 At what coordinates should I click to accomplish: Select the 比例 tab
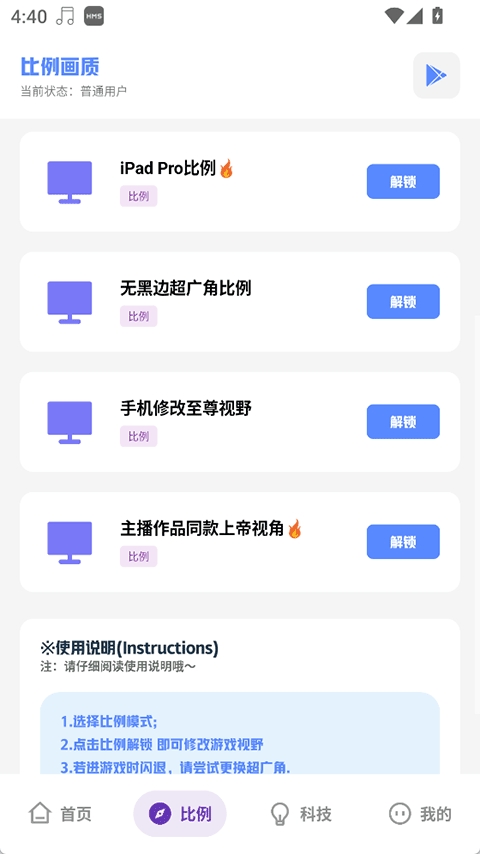pyautogui.click(x=180, y=814)
